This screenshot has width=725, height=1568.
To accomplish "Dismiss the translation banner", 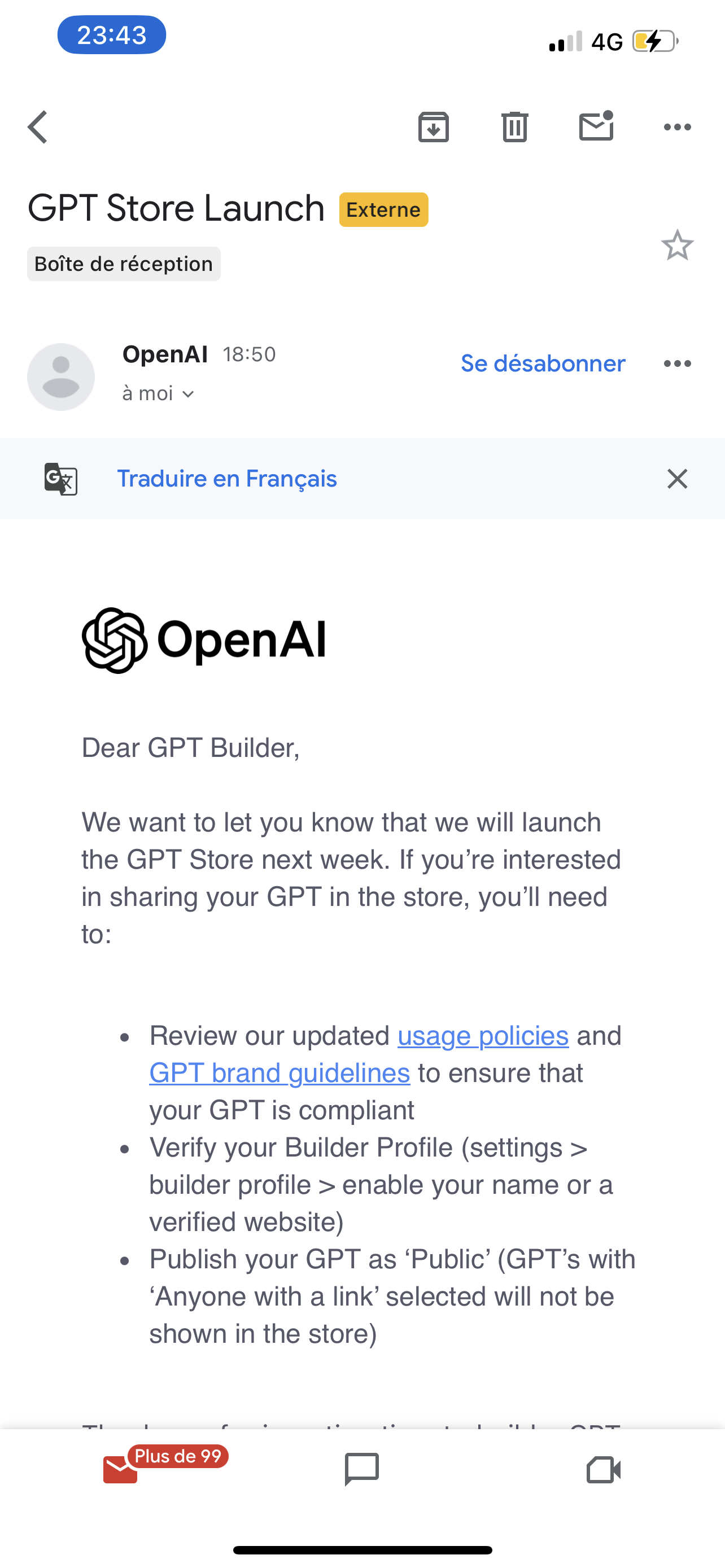I will click(677, 479).
